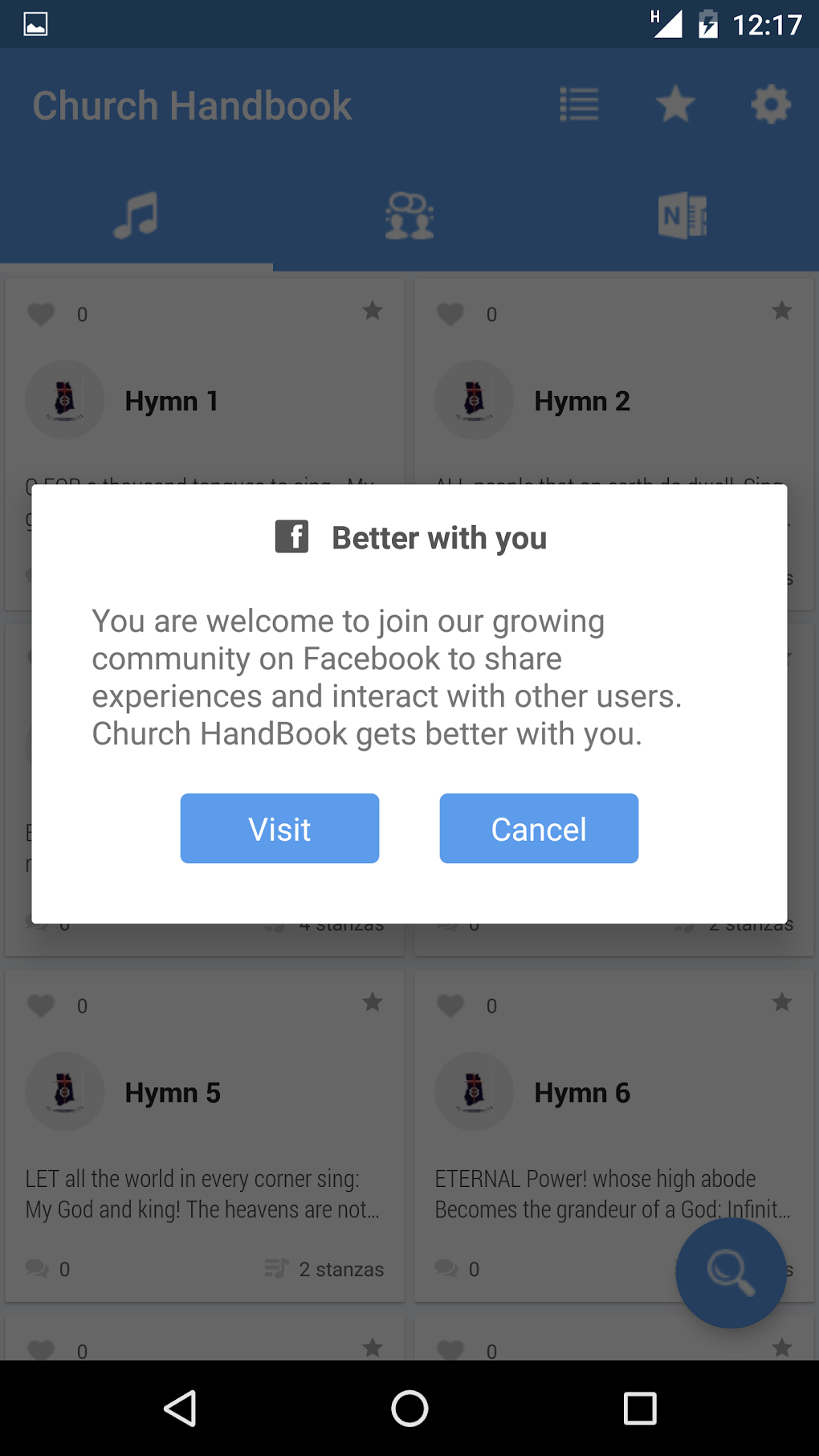
Task: Go to the home screen
Action: pos(409,1408)
